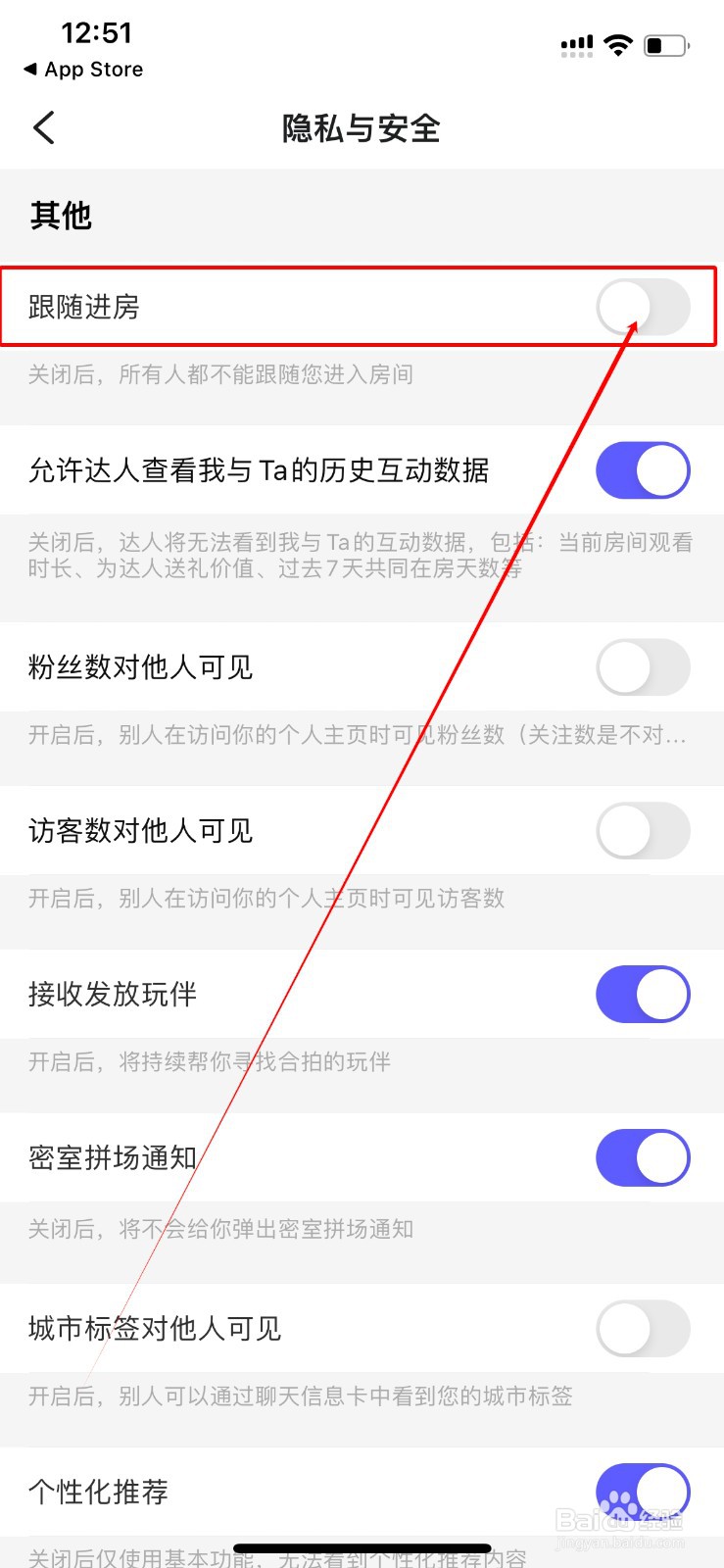Tap the 跟随进房 row label text

[x=84, y=307]
